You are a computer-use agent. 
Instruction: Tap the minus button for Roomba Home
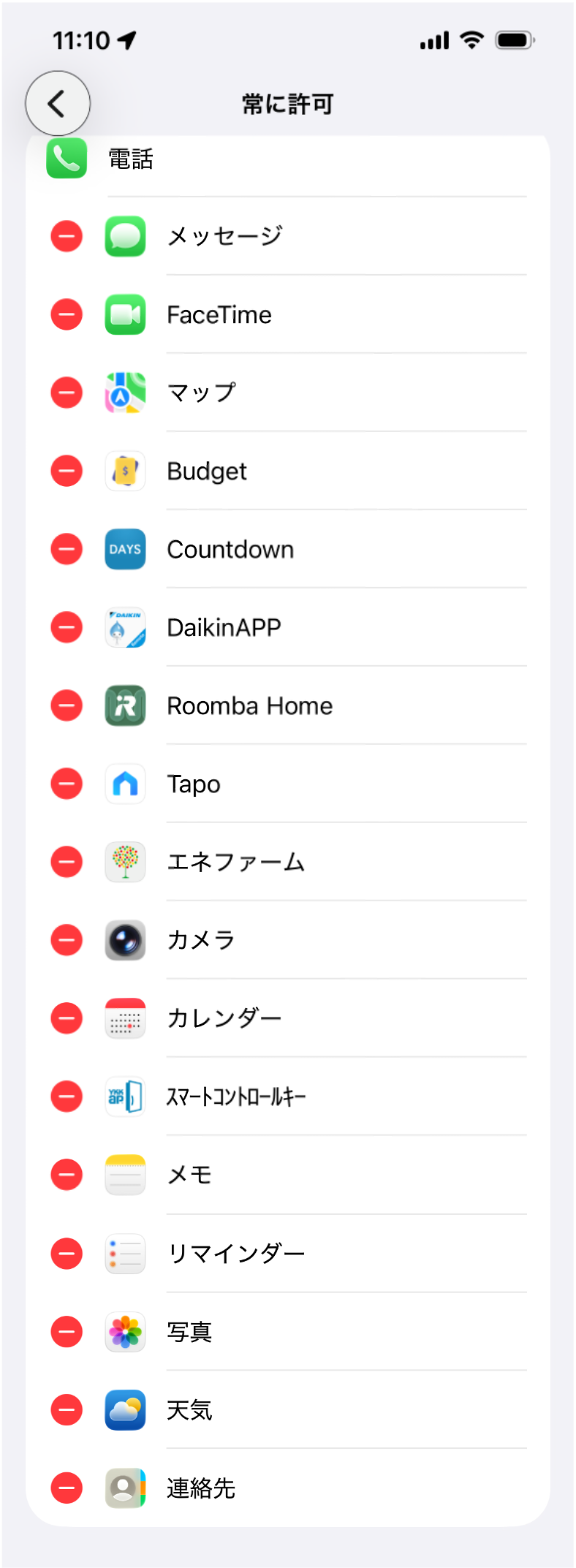[x=67, y=705]
